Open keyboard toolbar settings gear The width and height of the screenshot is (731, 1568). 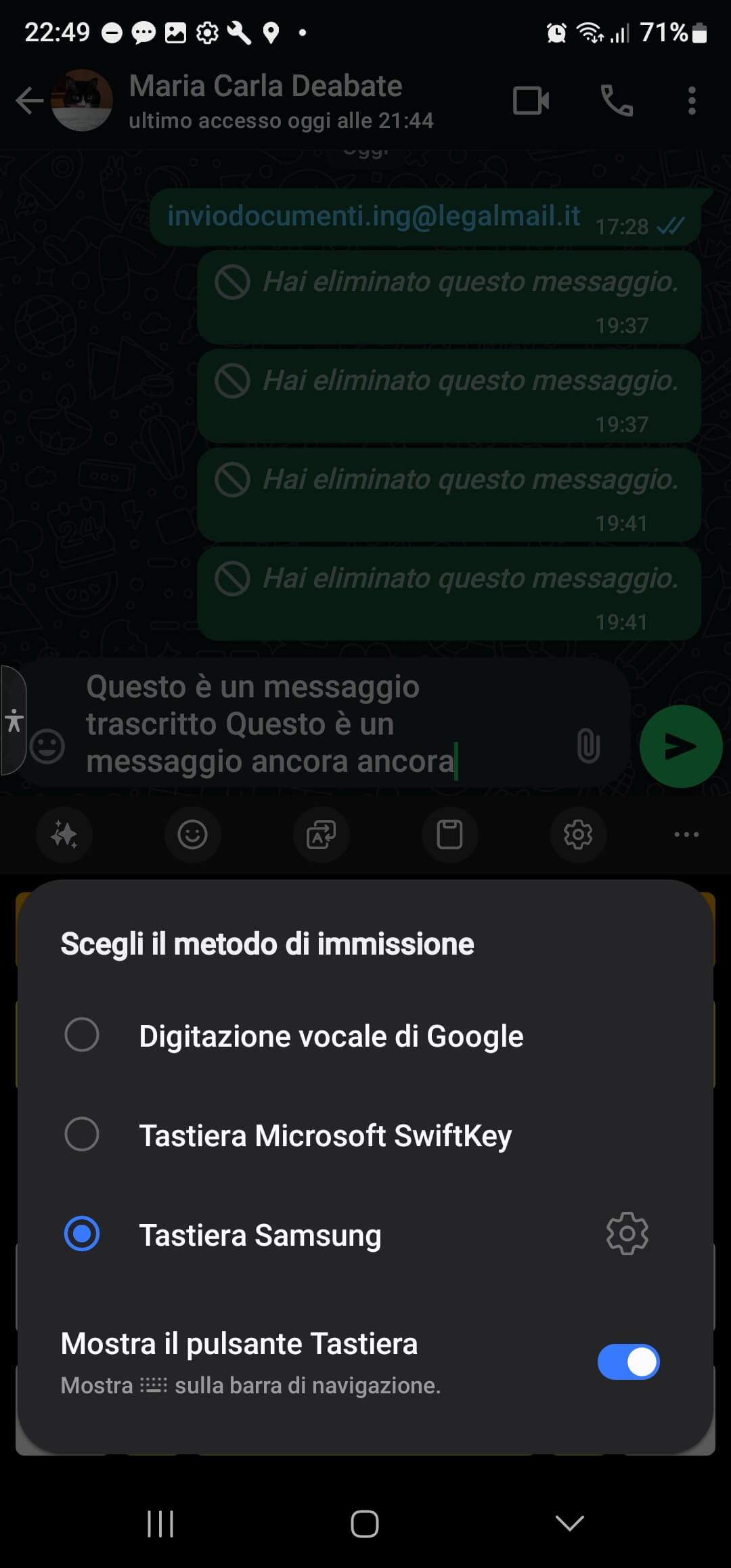point(578,834)
